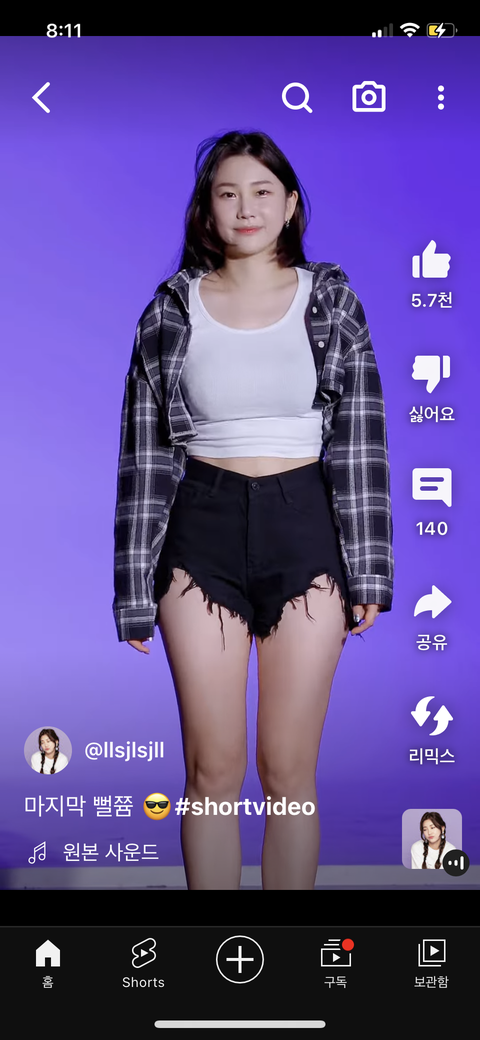
Task: Share this video with 공유
Action: (x=432, y=602)
